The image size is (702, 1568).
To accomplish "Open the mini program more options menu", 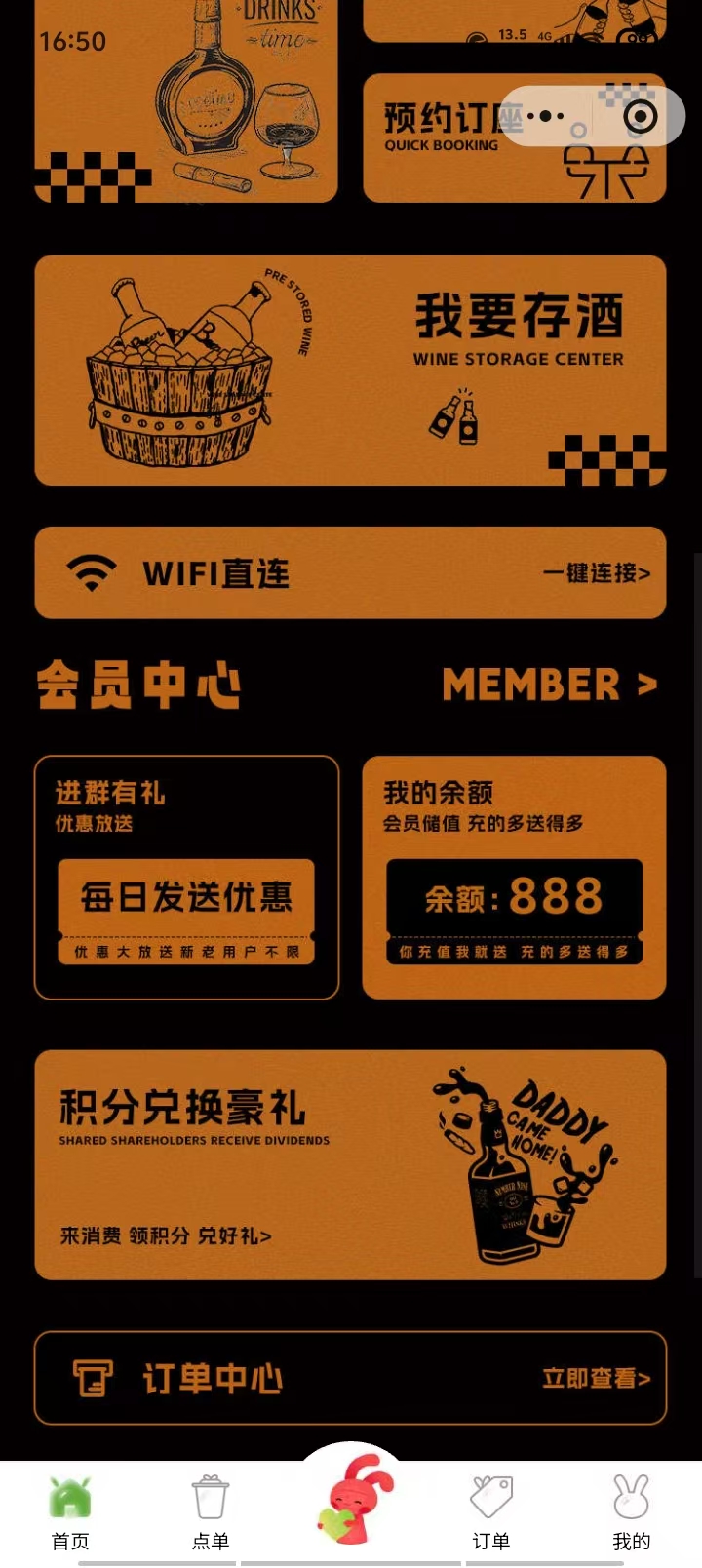I will click(x=546, y=116).
